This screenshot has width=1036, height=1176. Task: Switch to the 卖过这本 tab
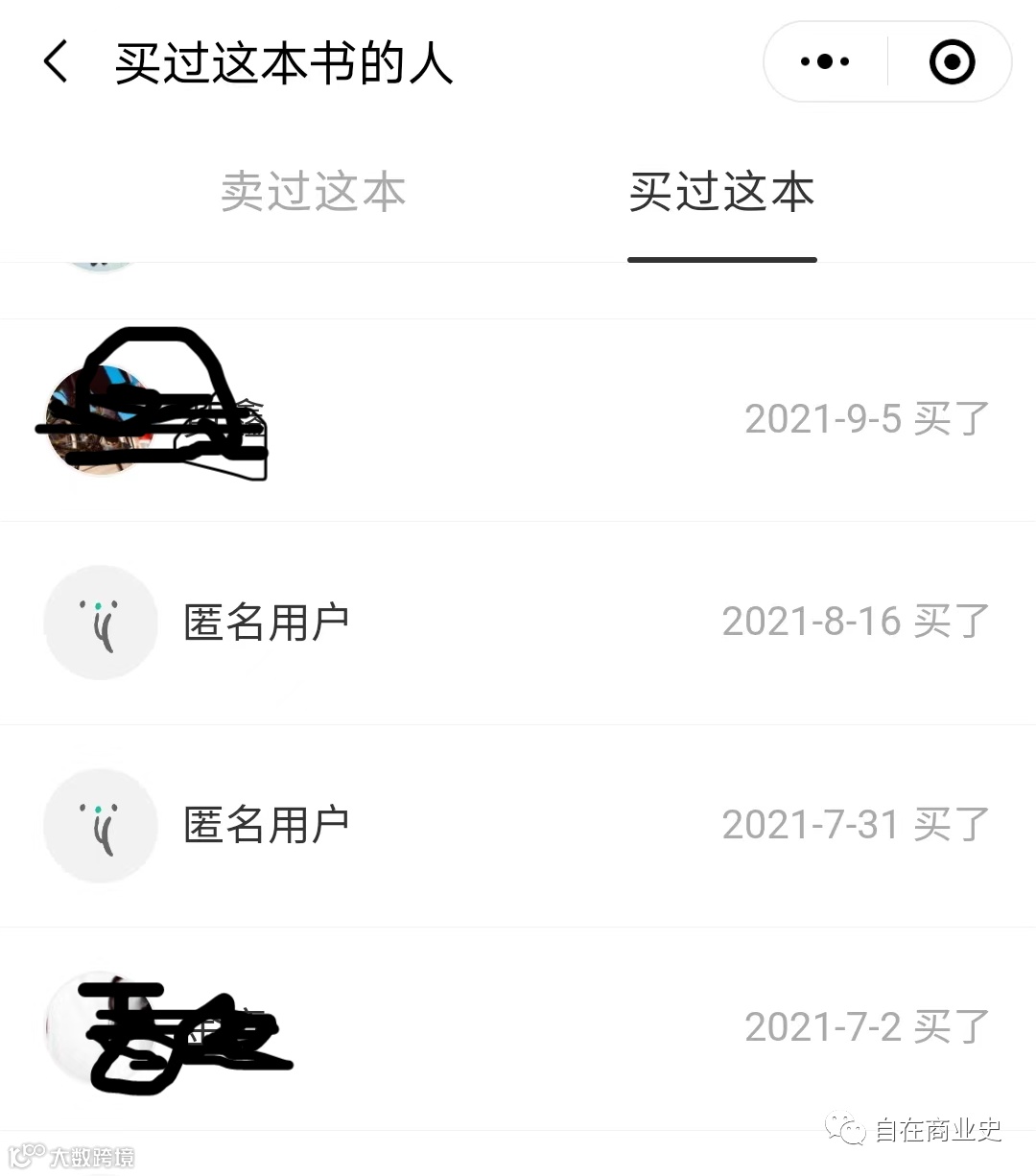pyautogui.click(x=313, y=192)
